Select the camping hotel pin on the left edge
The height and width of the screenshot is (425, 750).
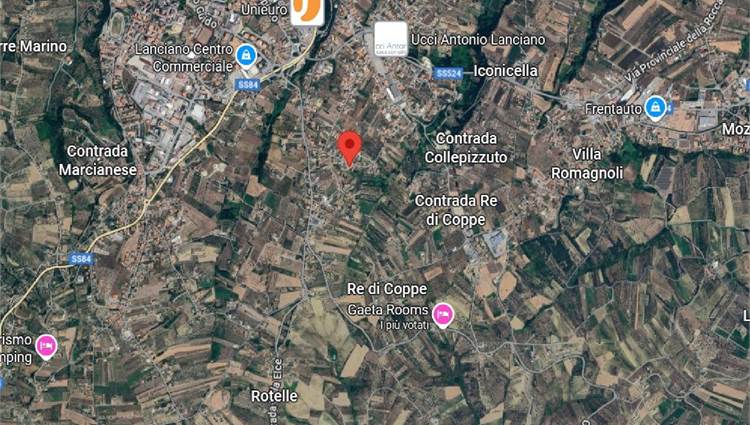point(46,346)
